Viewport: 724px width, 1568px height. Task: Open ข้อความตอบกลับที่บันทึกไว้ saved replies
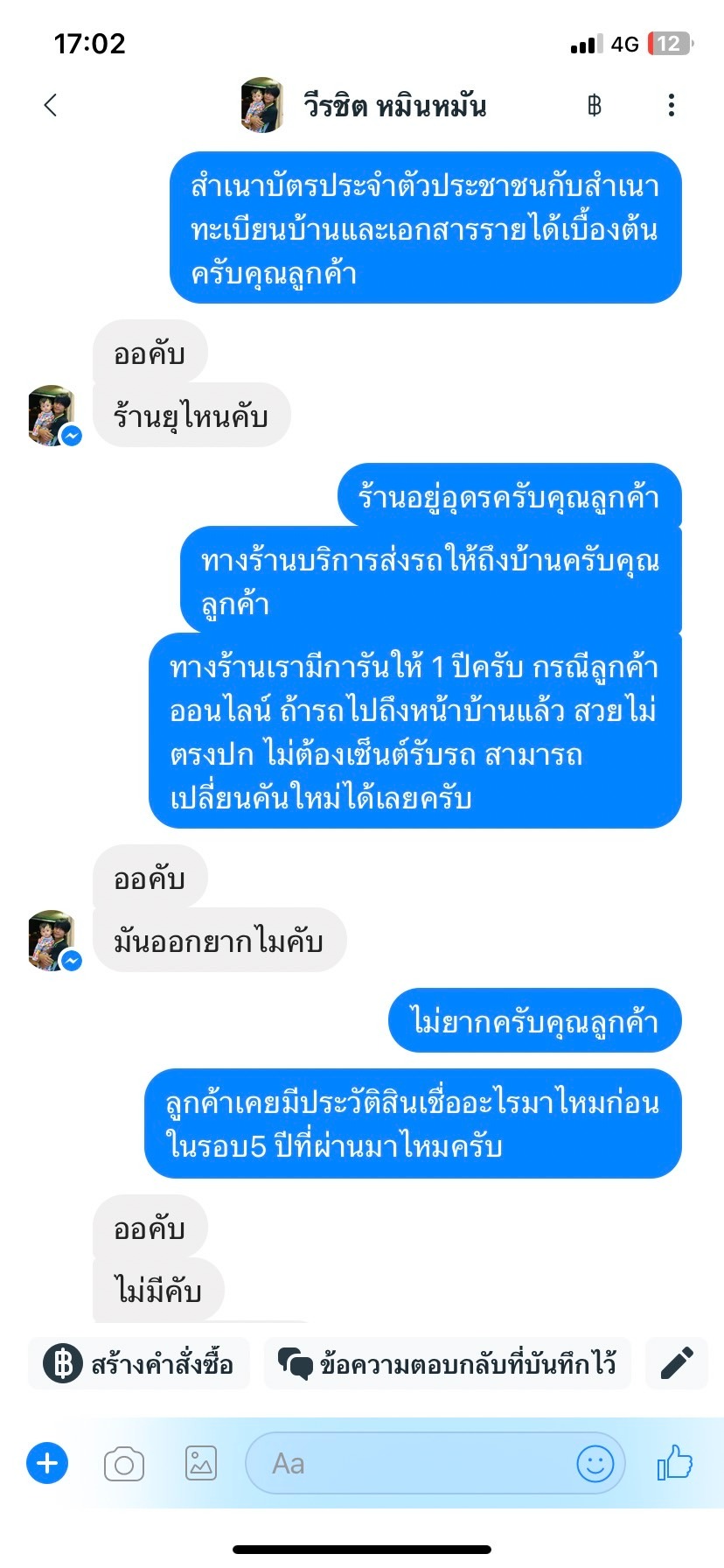[x=447, y=1364]
